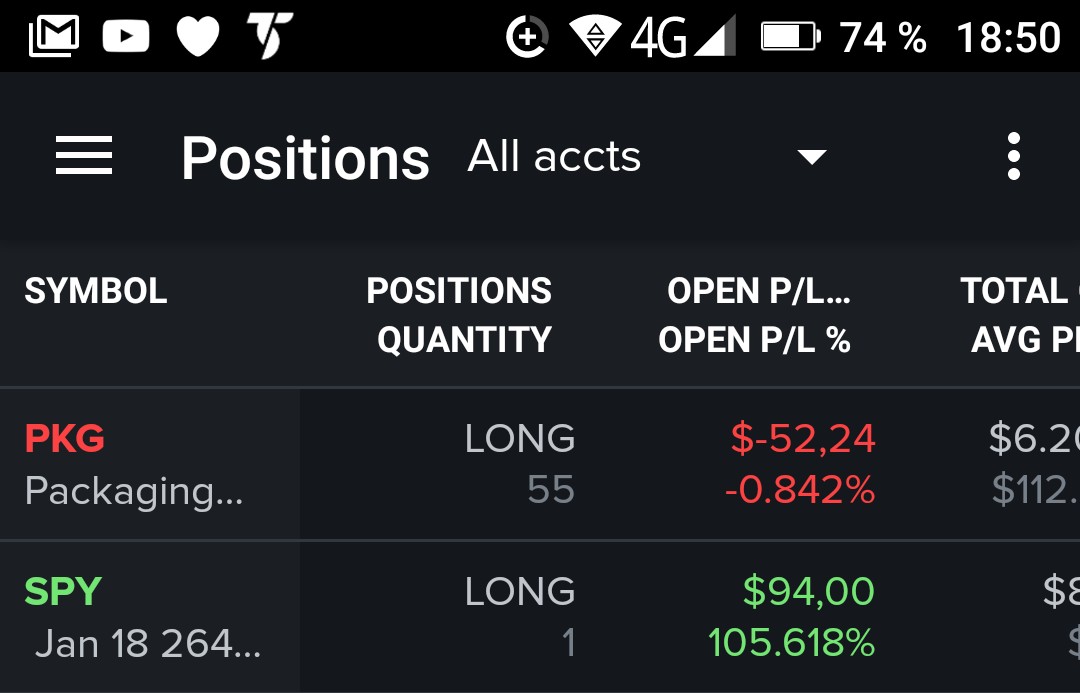Image resolution: width=1080 pixels, height=693 pixels.
Task: Sort by the Positions Quantity column header
Action: (459, 315)
